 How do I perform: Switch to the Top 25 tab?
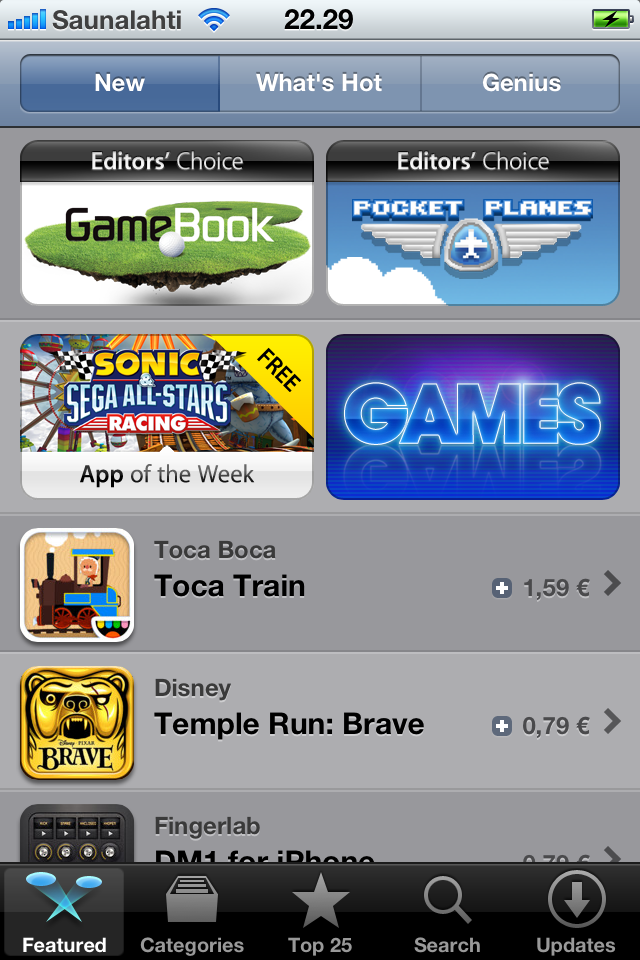click(320, 914)
